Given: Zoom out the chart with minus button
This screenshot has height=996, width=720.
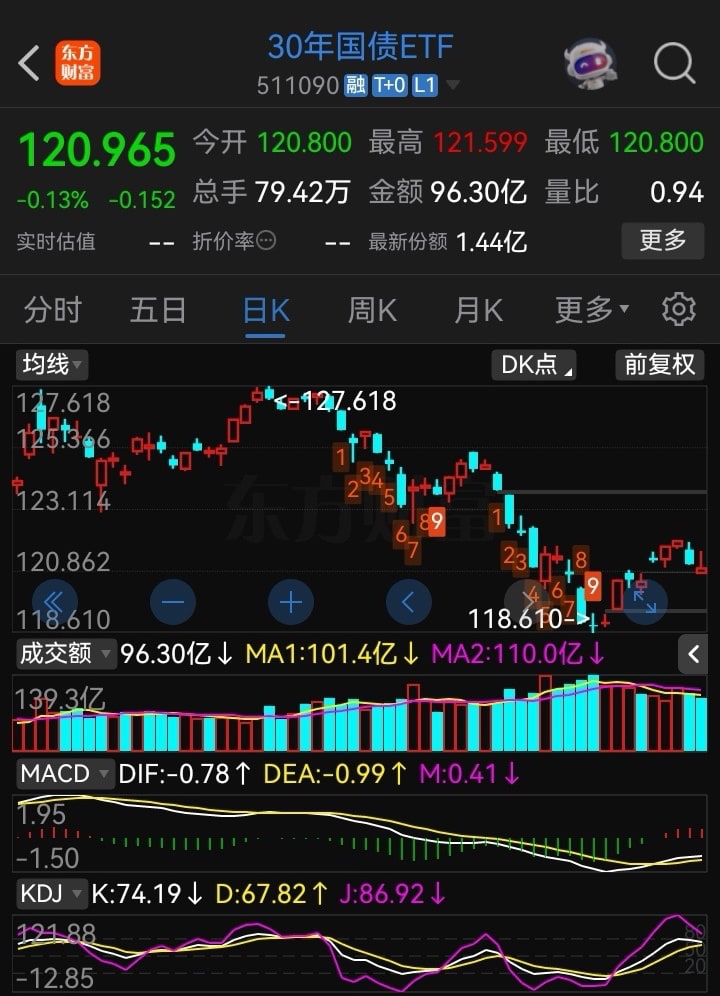Looking at the screenshot, I should pyautogui.click(x=173, y=602).
